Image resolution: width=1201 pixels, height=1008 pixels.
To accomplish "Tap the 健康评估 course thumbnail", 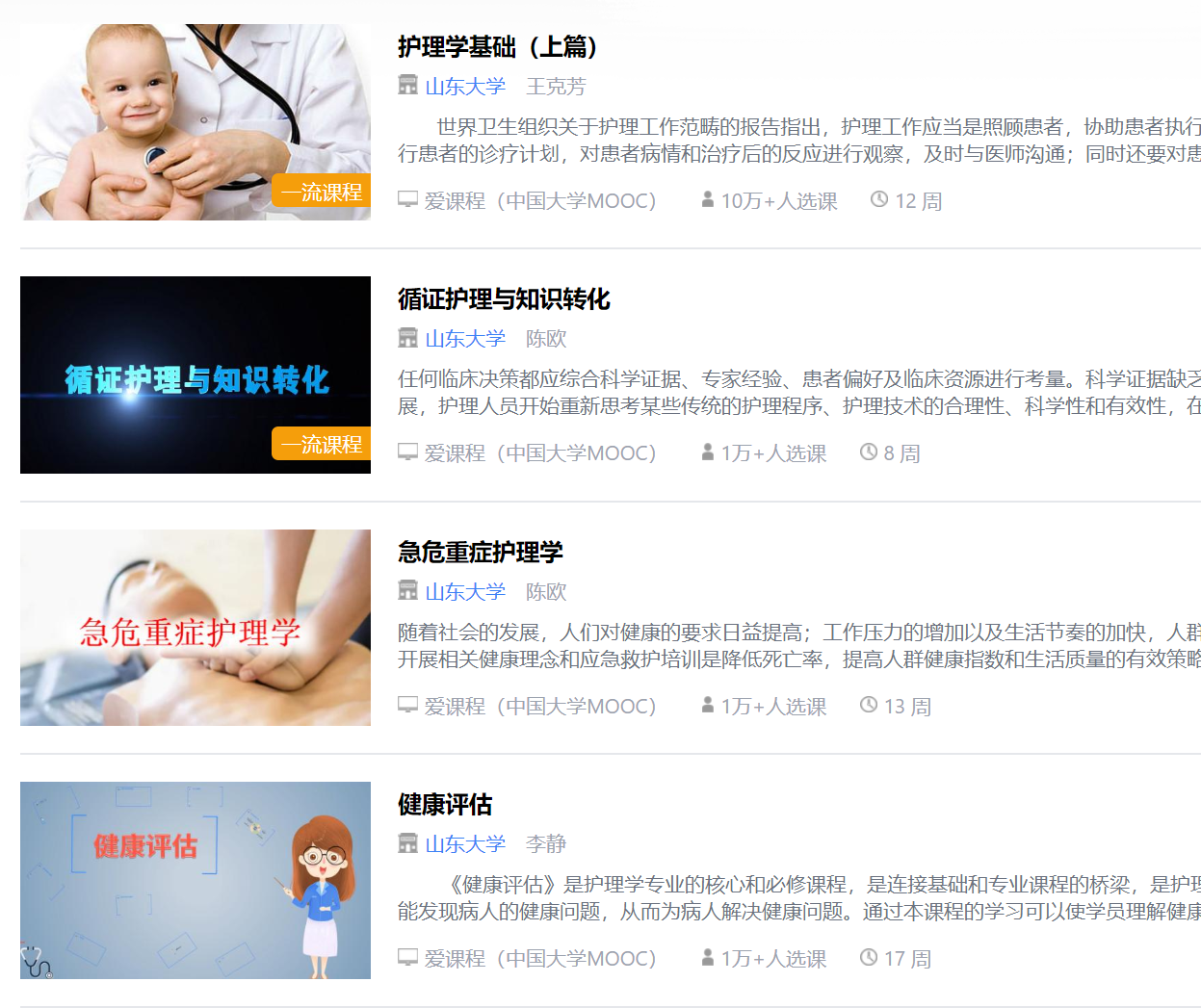I will point(195,880).
